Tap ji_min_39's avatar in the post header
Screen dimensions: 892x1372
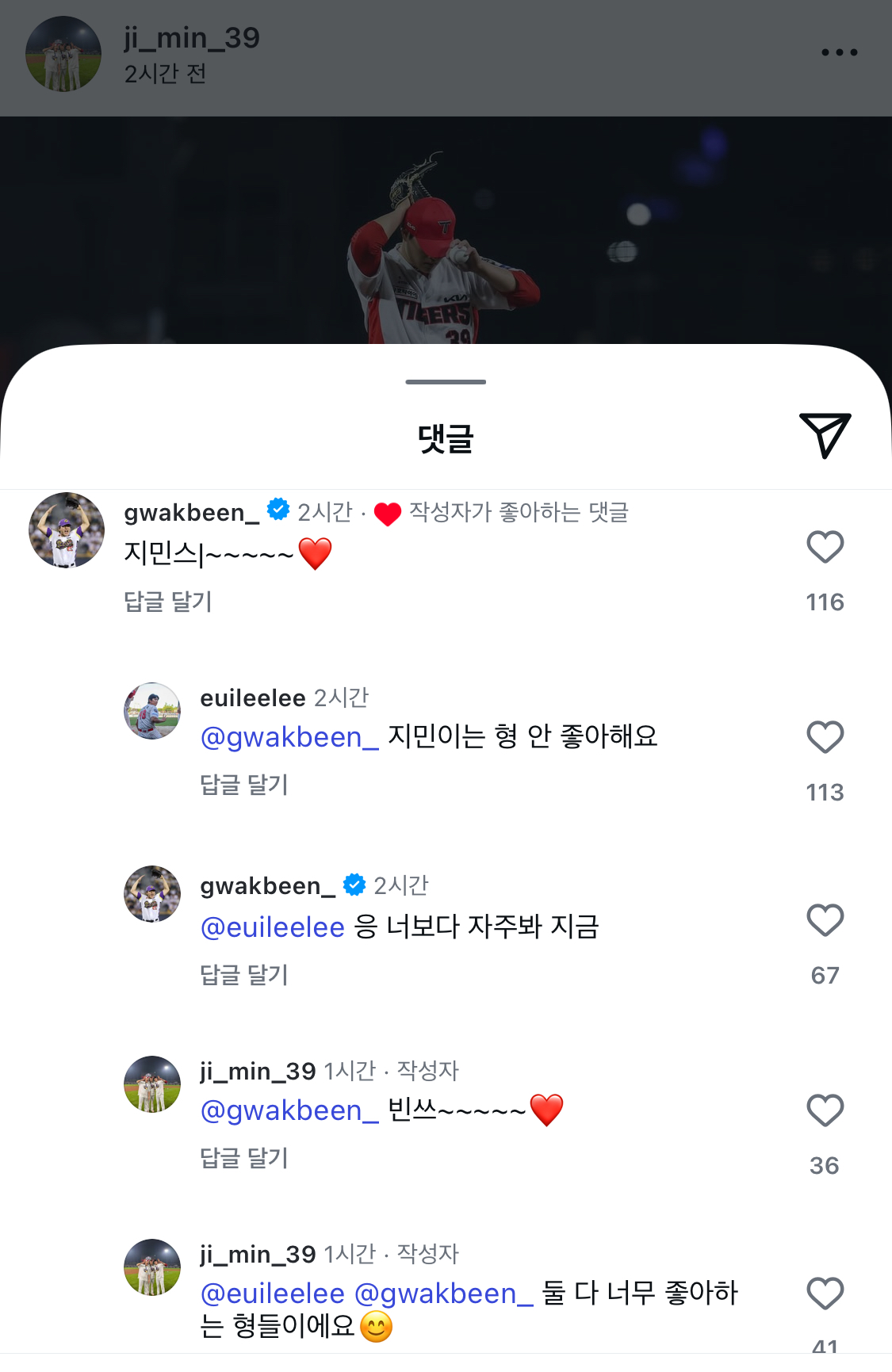click(x=63, y=54)
